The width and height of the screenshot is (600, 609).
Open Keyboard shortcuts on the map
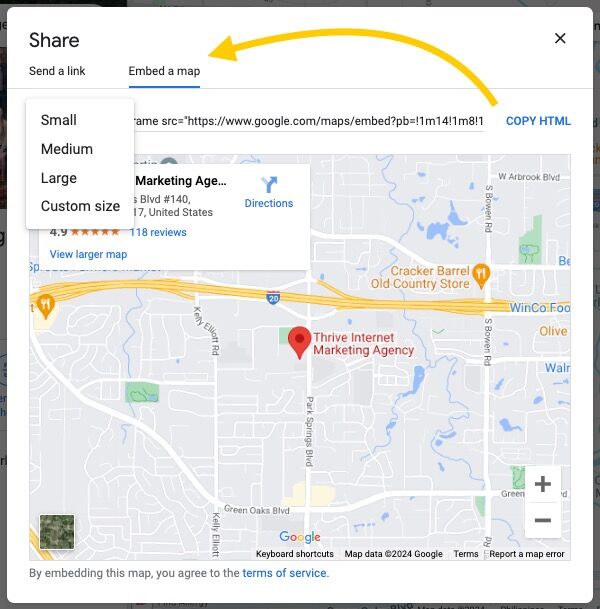point(295,554)
